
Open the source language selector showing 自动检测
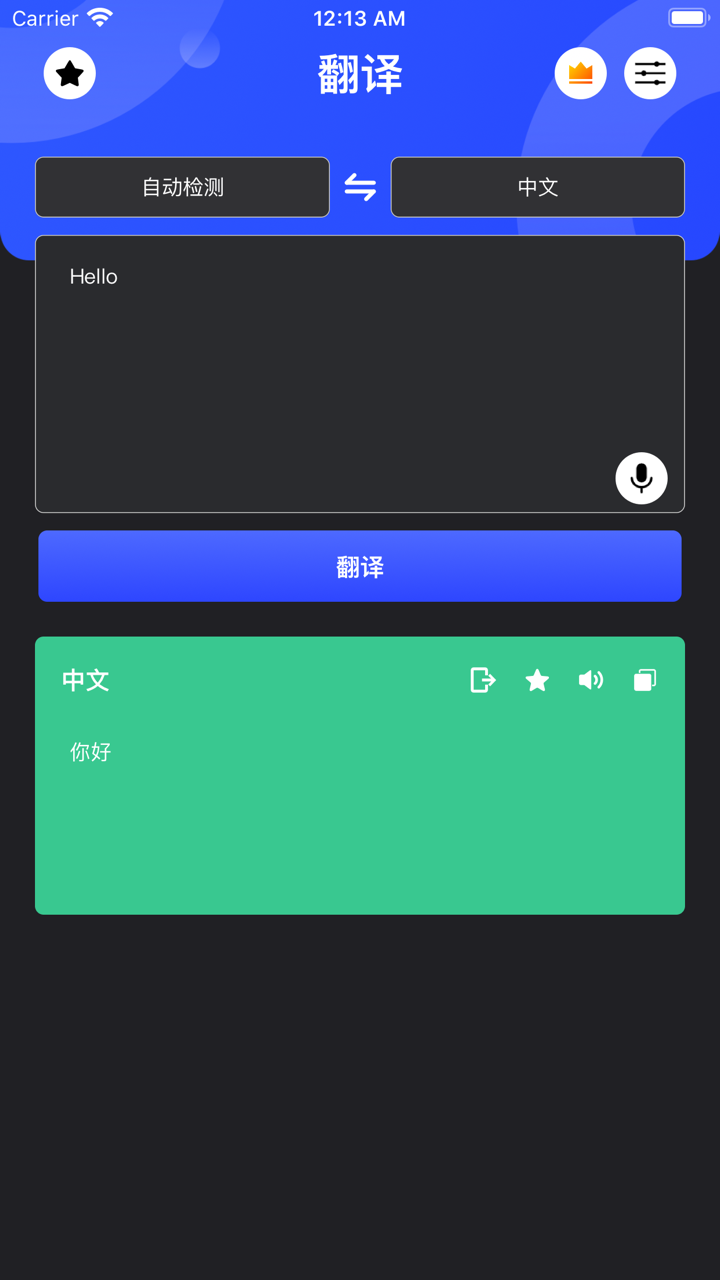tap(182, 187)
